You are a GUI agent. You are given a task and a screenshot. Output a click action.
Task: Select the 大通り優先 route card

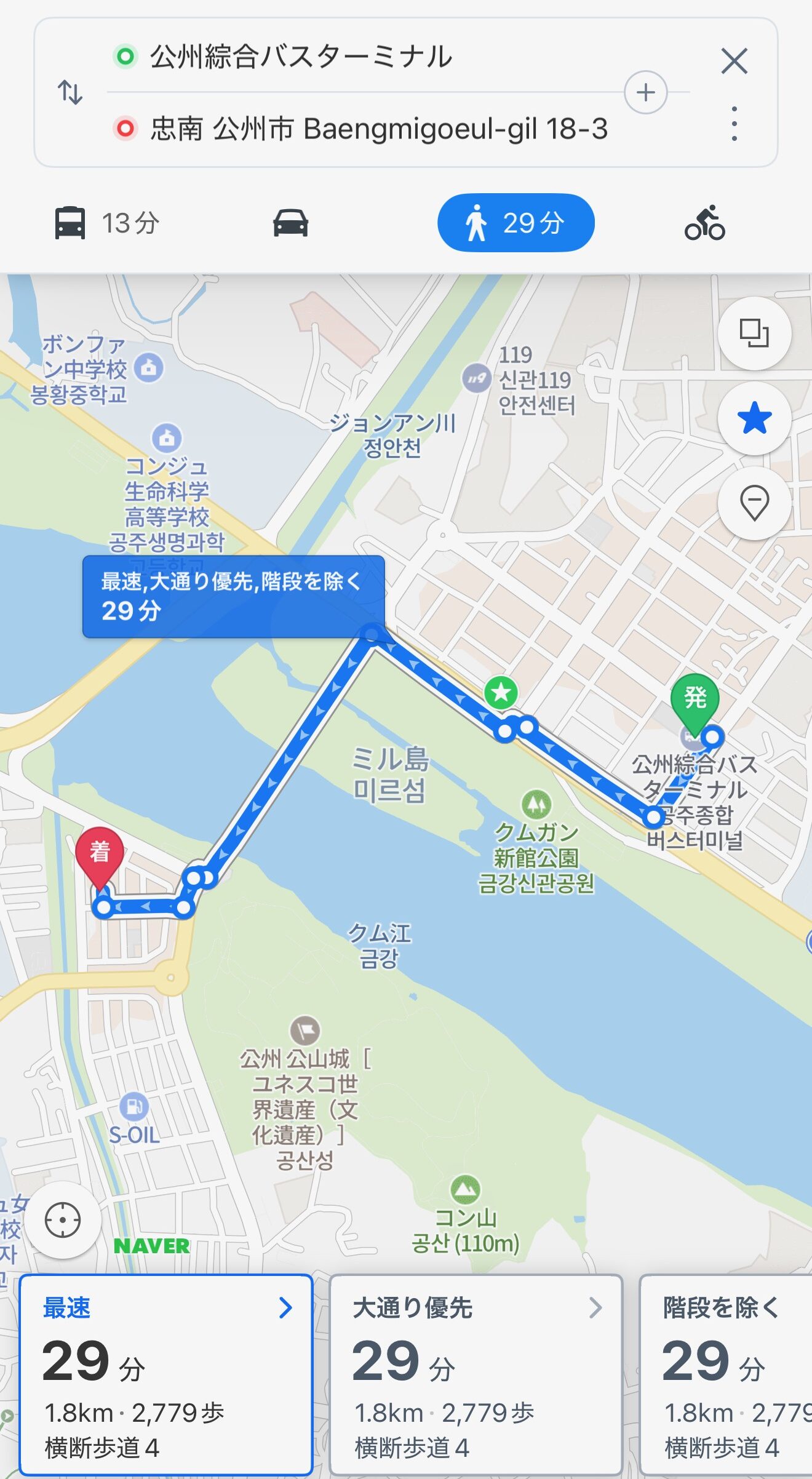pos(476,1376)
